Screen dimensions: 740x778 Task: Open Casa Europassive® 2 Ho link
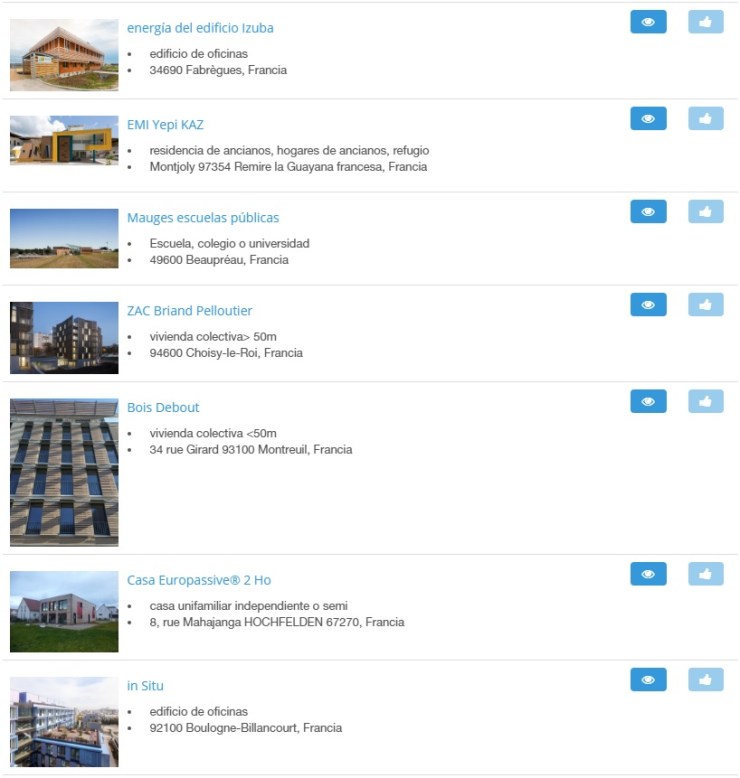(x=199, y=580)
